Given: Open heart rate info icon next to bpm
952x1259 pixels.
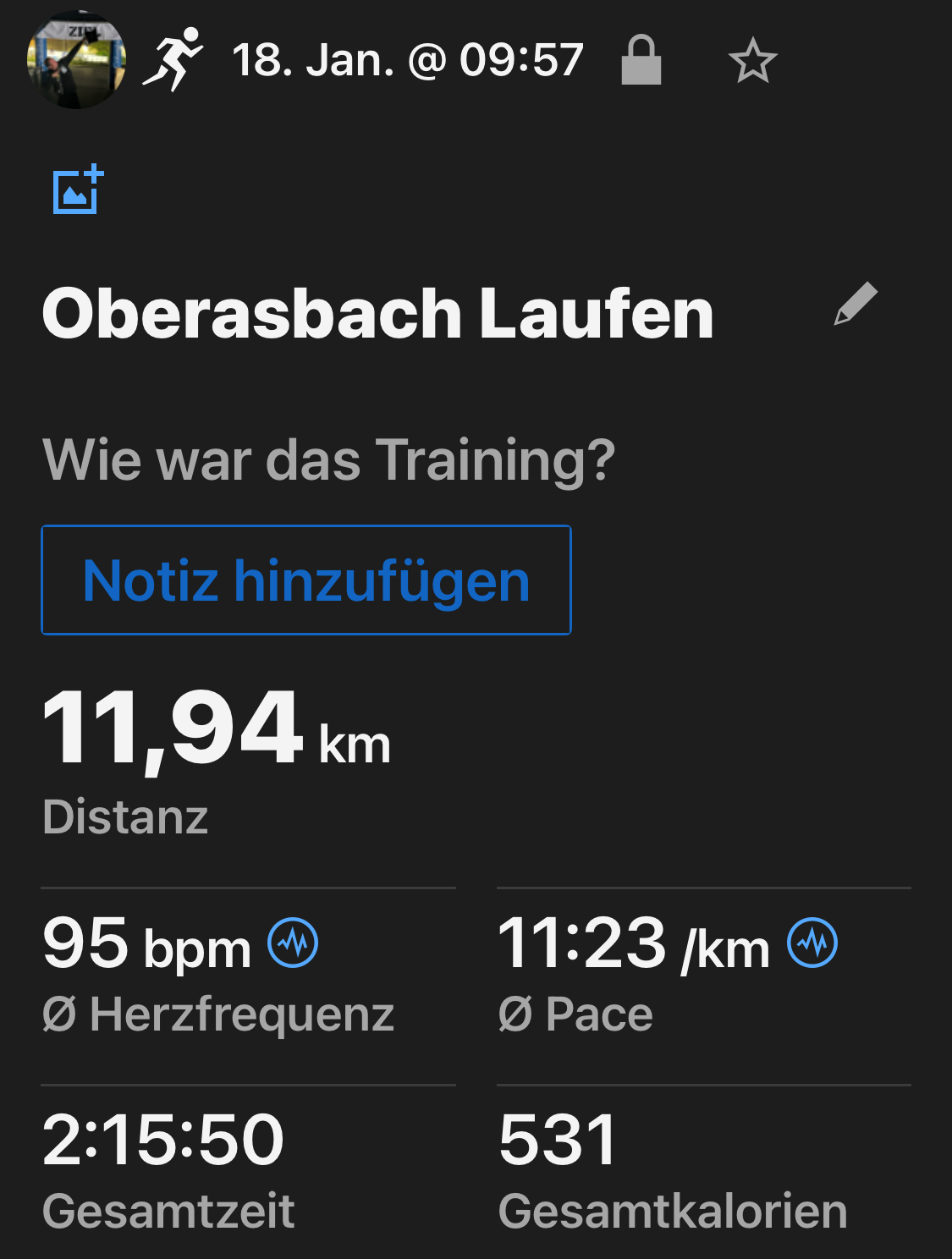Looking at the screenshot, I should coord(293,943).
